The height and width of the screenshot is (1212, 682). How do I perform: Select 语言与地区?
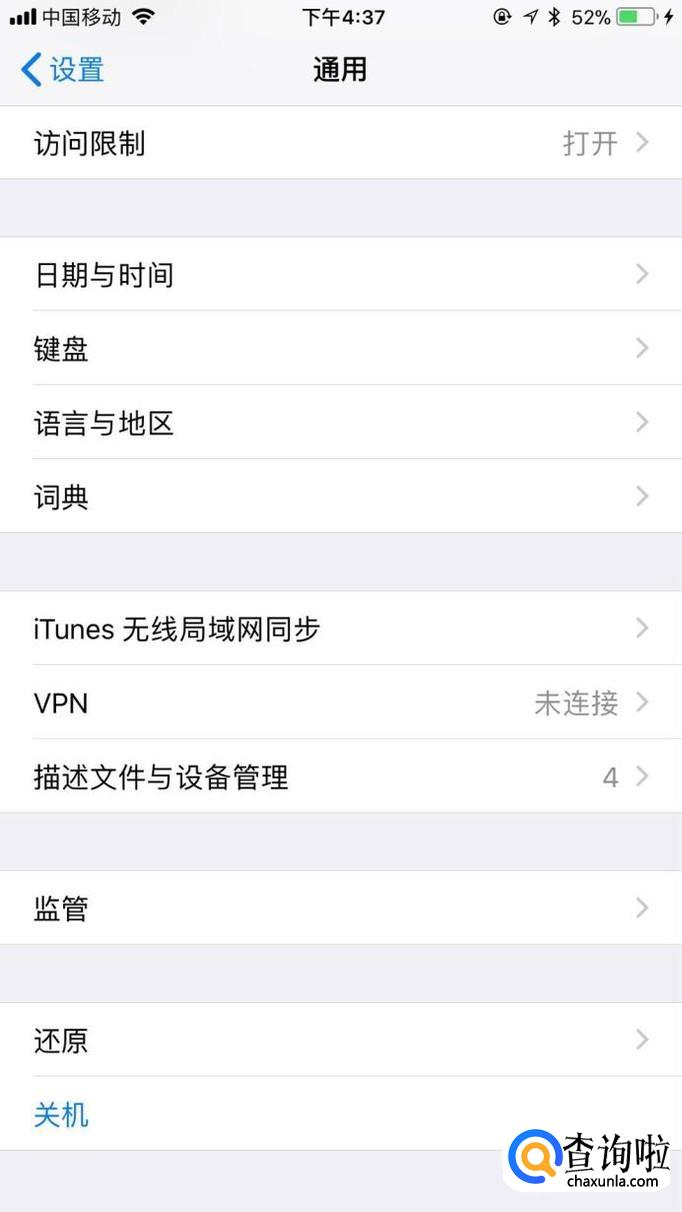coord(340,422)
